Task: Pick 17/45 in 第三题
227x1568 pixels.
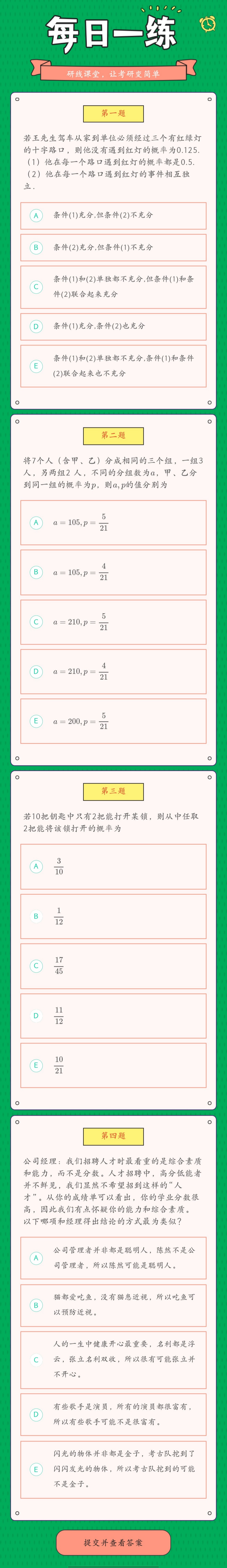Action: [113, 965]
